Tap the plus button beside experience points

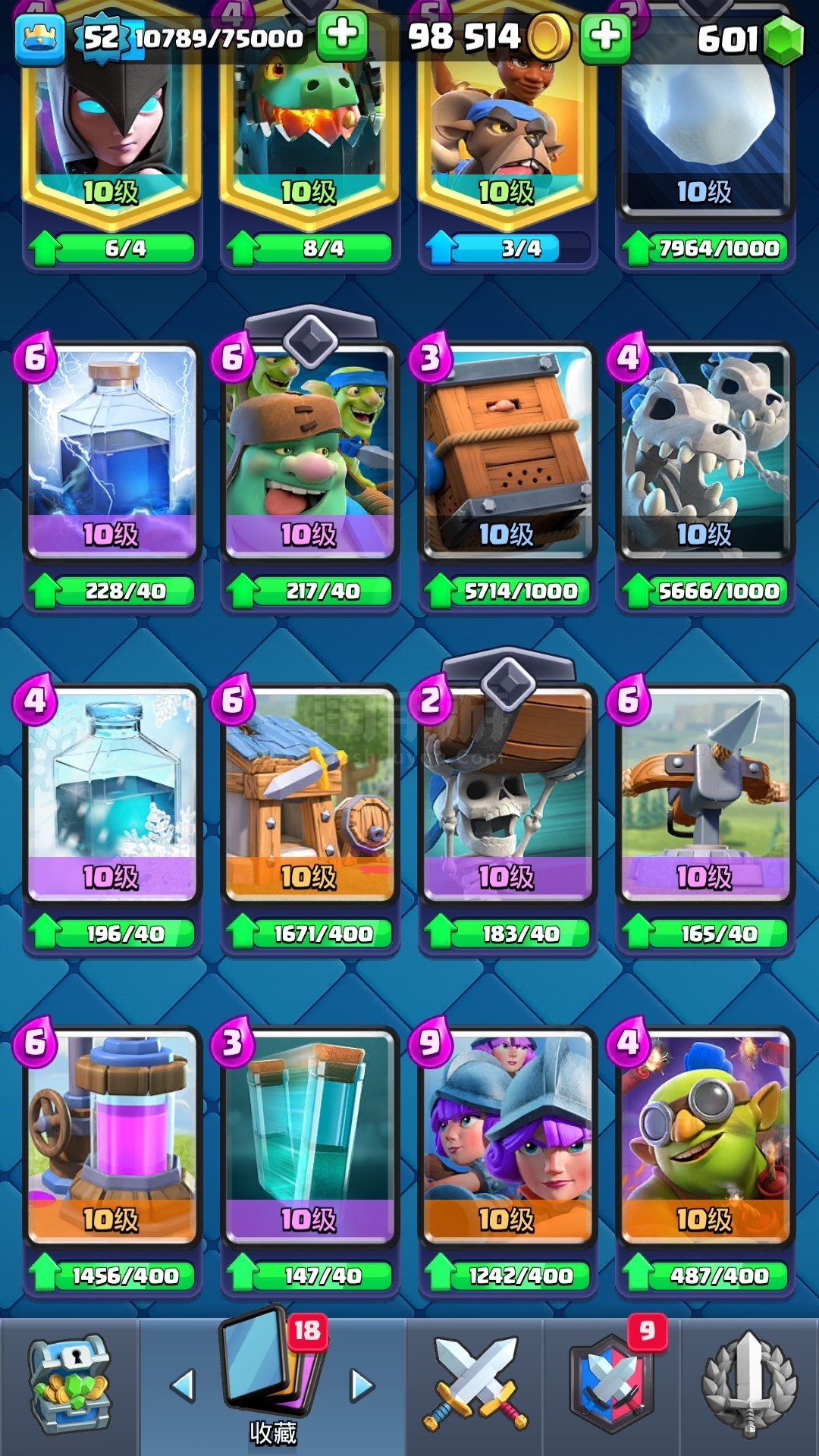click(342, 35)
